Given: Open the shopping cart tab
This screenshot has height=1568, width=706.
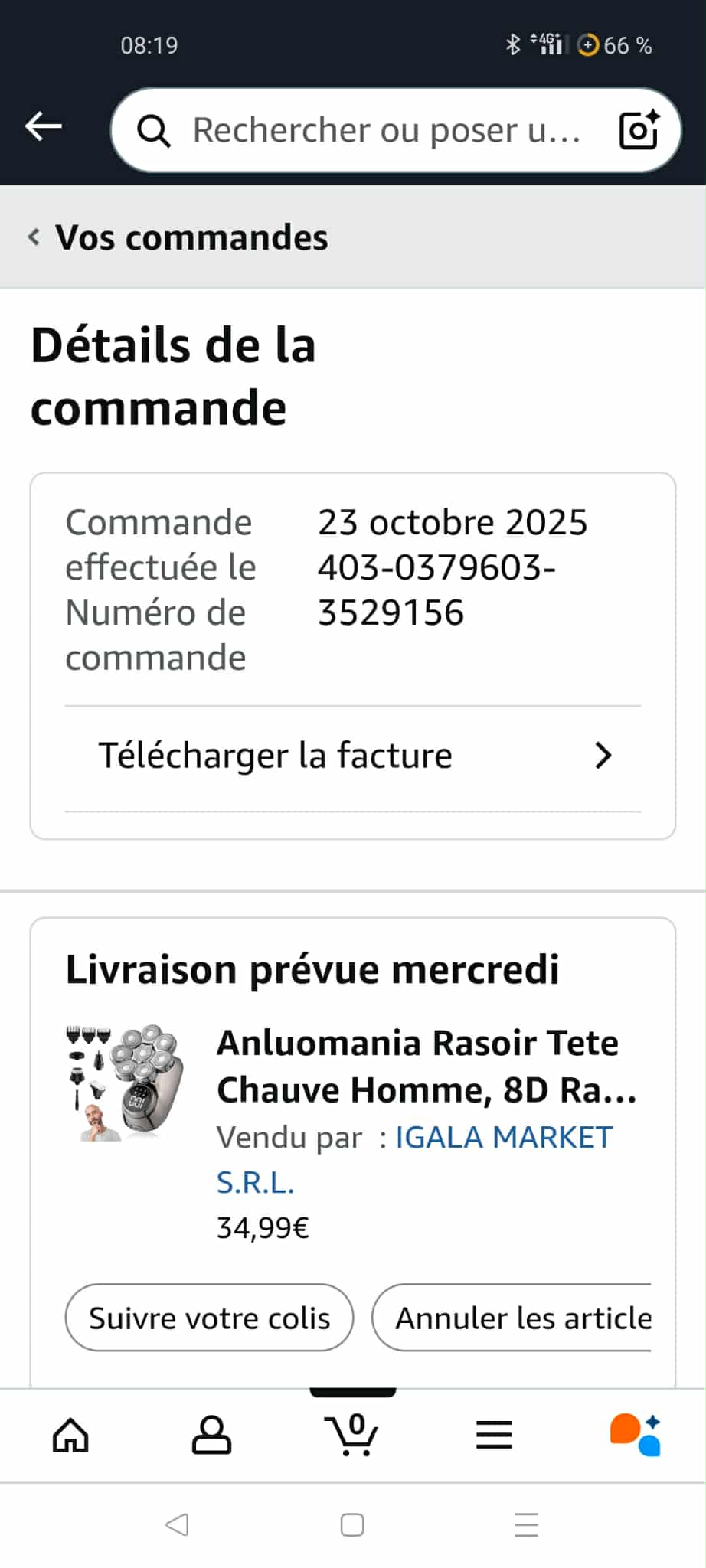Looking at the screenshot, I should tap(352, 1435).
